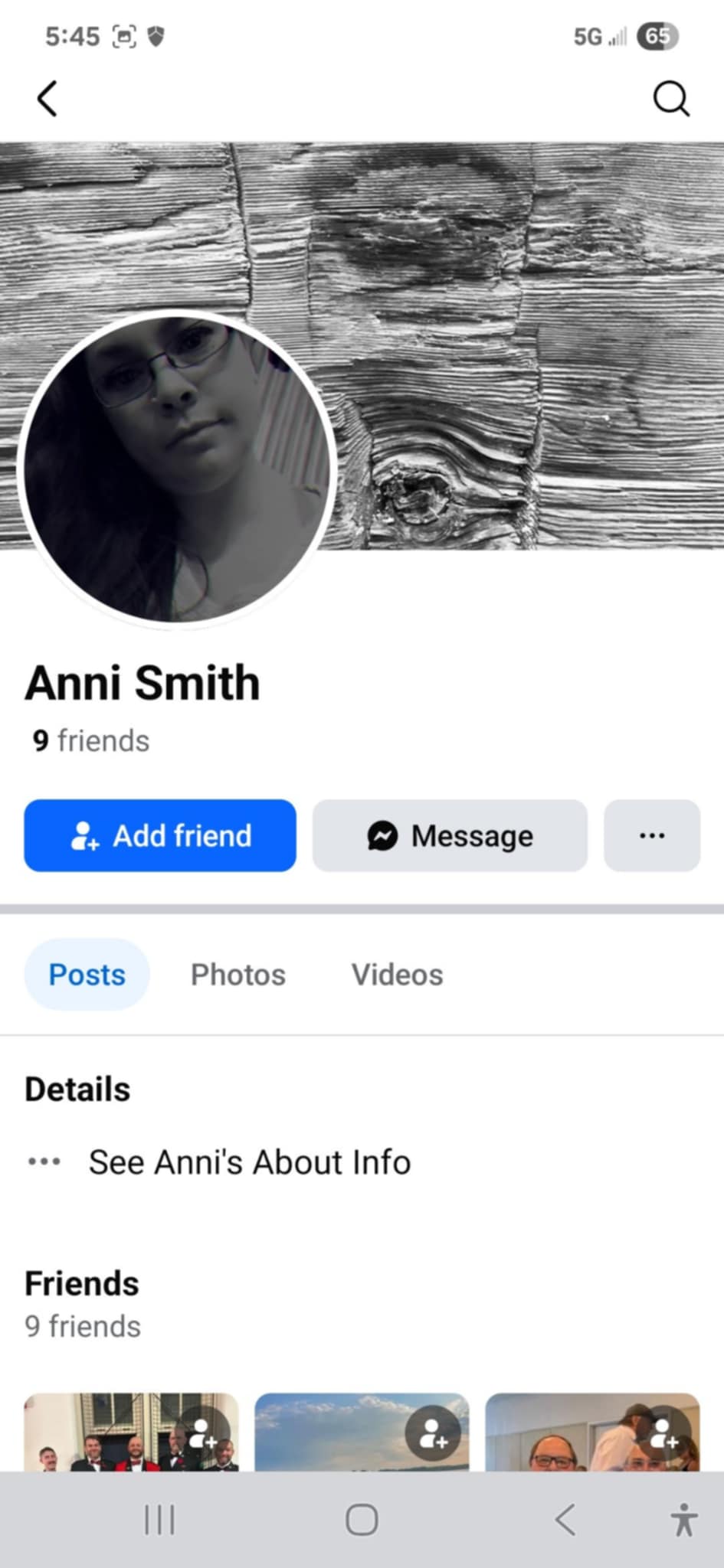Switch to the Videos tab
This screenshot has height=1568, width=724.
397,975
